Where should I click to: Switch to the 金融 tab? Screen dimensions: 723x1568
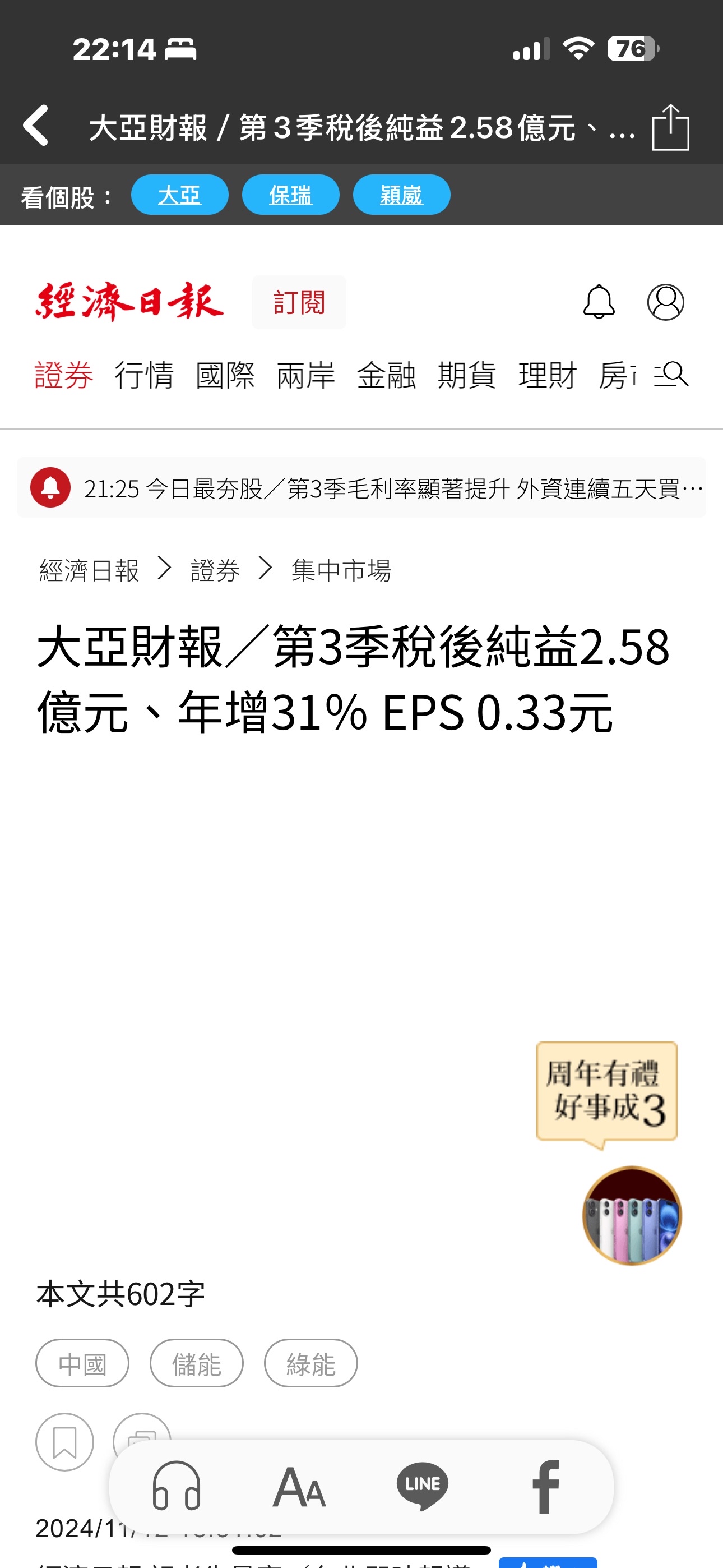click(387, 375)
